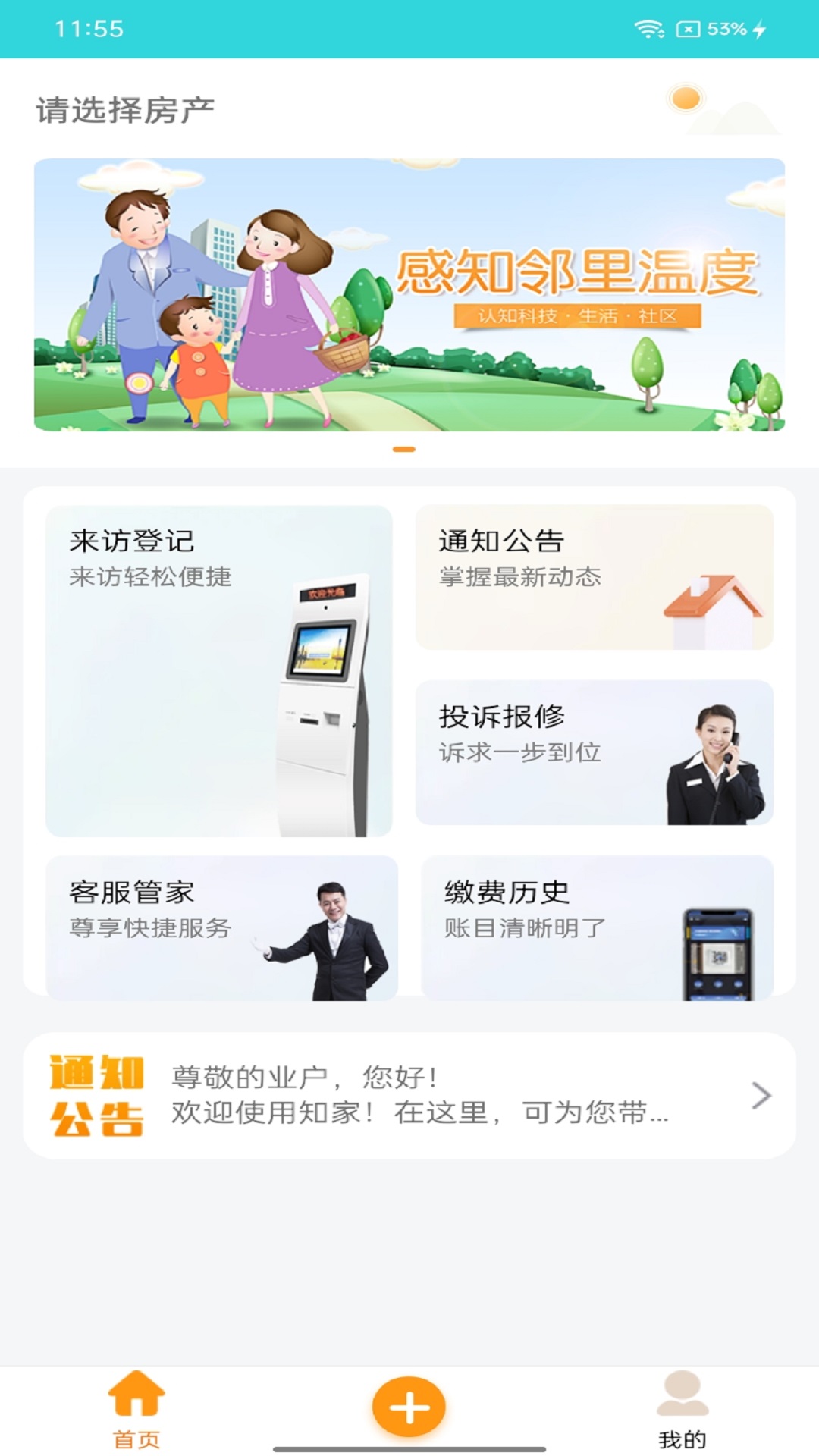This screenshot has height=1456, width=819.
Task: Tap the sun weather icon near top right
Action: pos(685,99)
